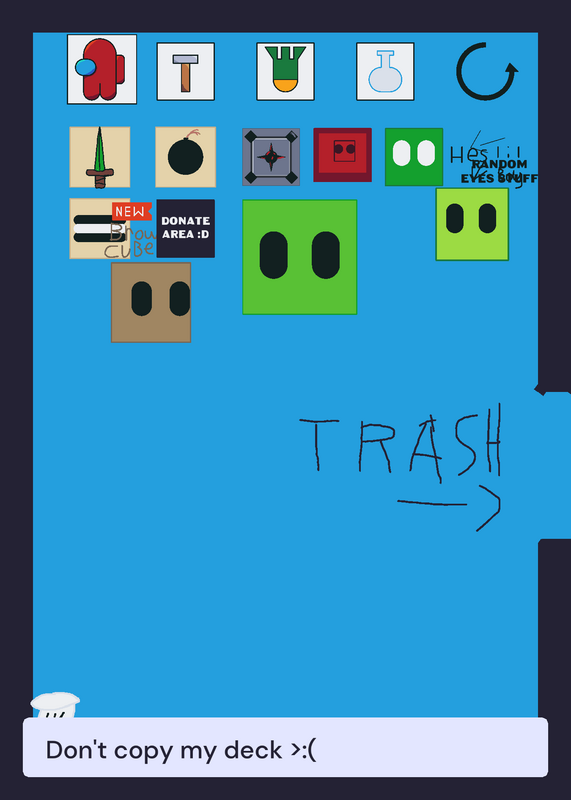Switch to the hammer tools tab
Image resolution: width=571 pixels, height=800 pixels.
185,71
